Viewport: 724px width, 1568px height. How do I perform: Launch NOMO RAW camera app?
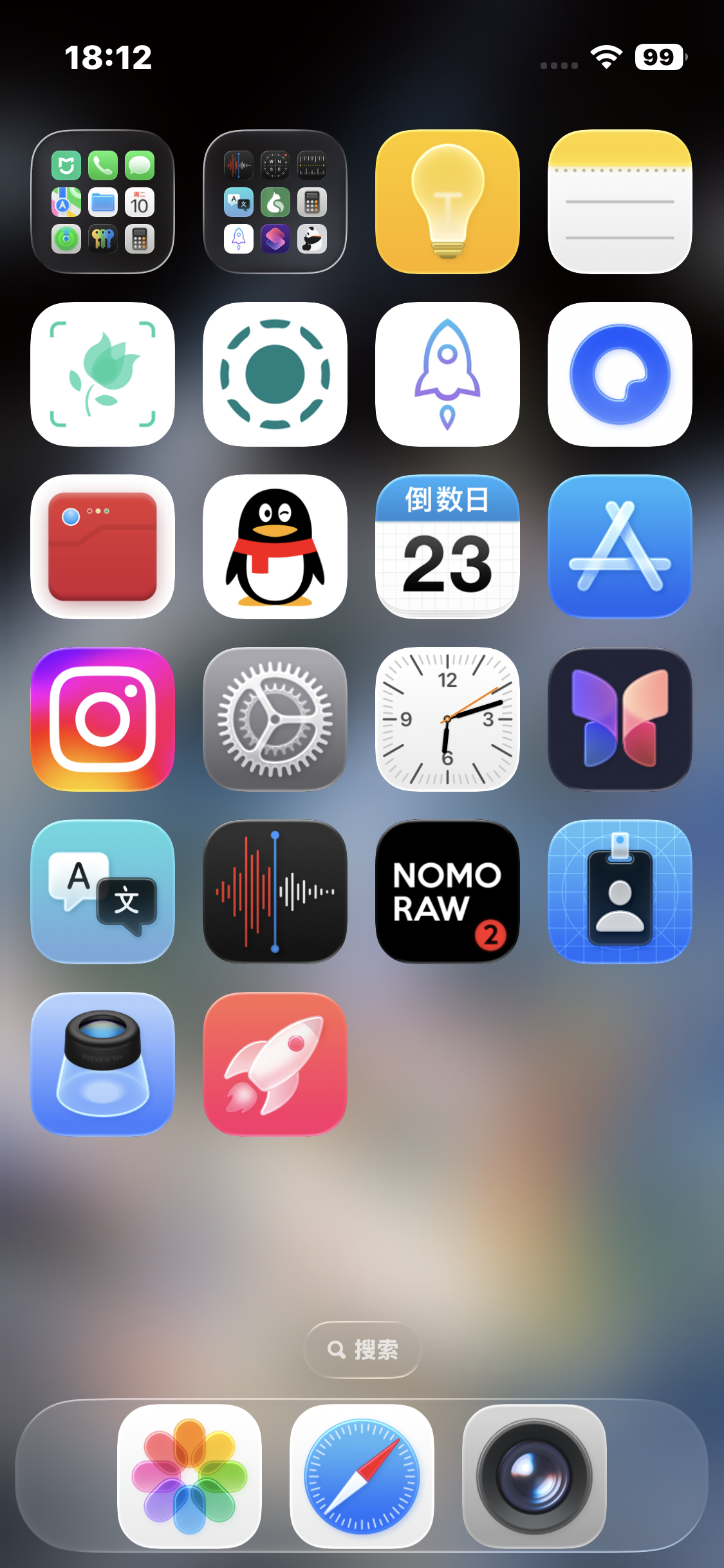coord(447,891)
